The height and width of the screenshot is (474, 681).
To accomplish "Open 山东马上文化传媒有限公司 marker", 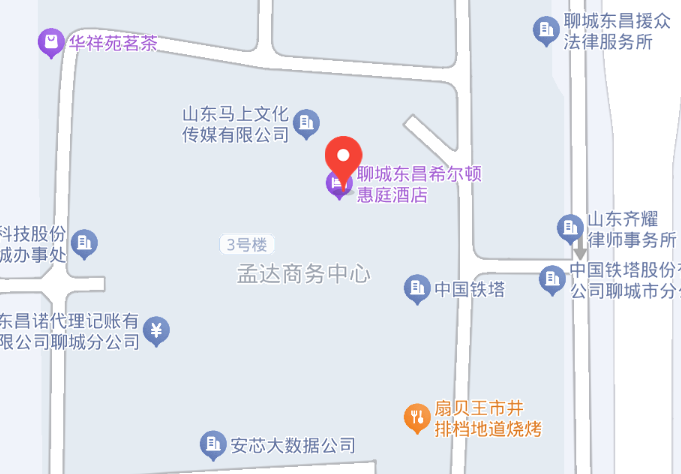I will pyautogui.click(x=306, y=123).
